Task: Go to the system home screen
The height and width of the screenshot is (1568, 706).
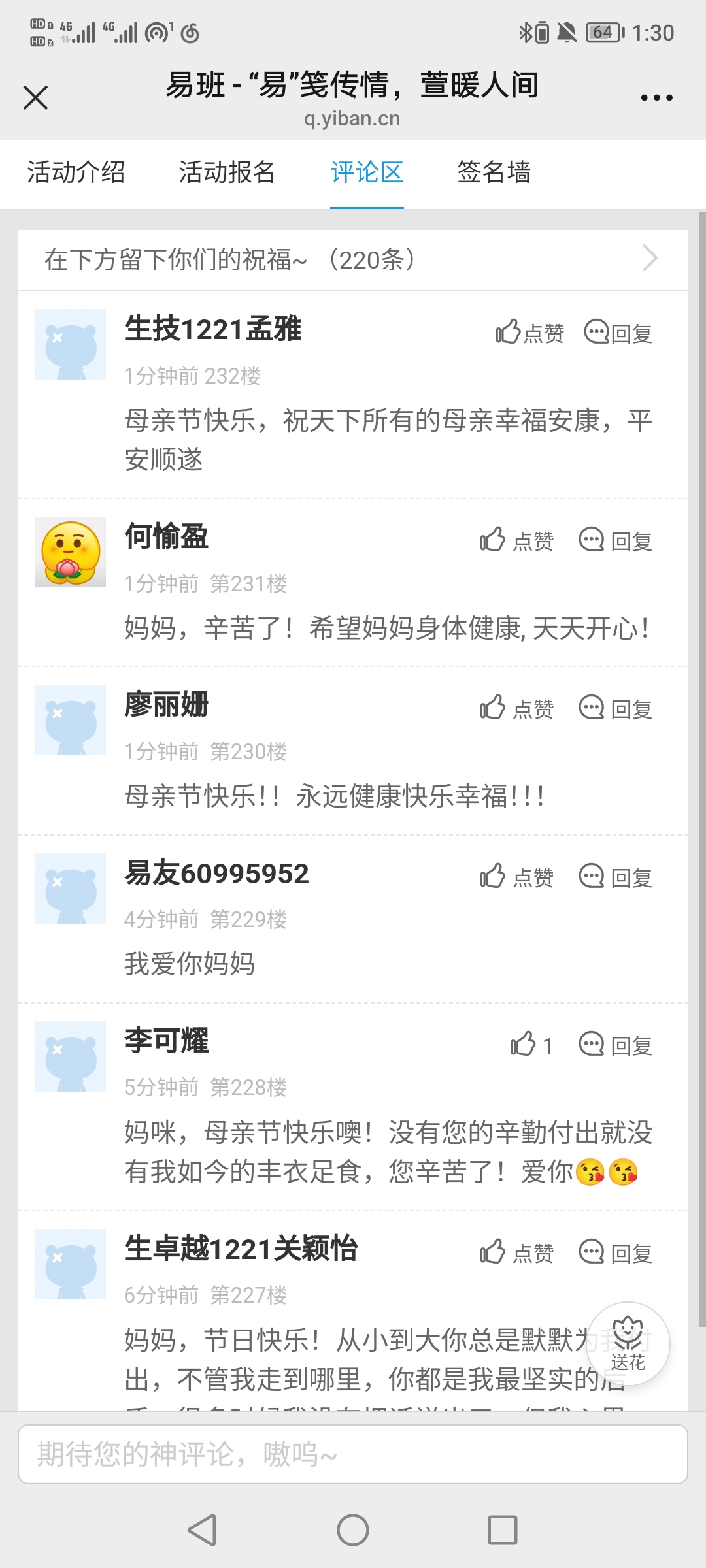Action: (x=353, y=1530)
